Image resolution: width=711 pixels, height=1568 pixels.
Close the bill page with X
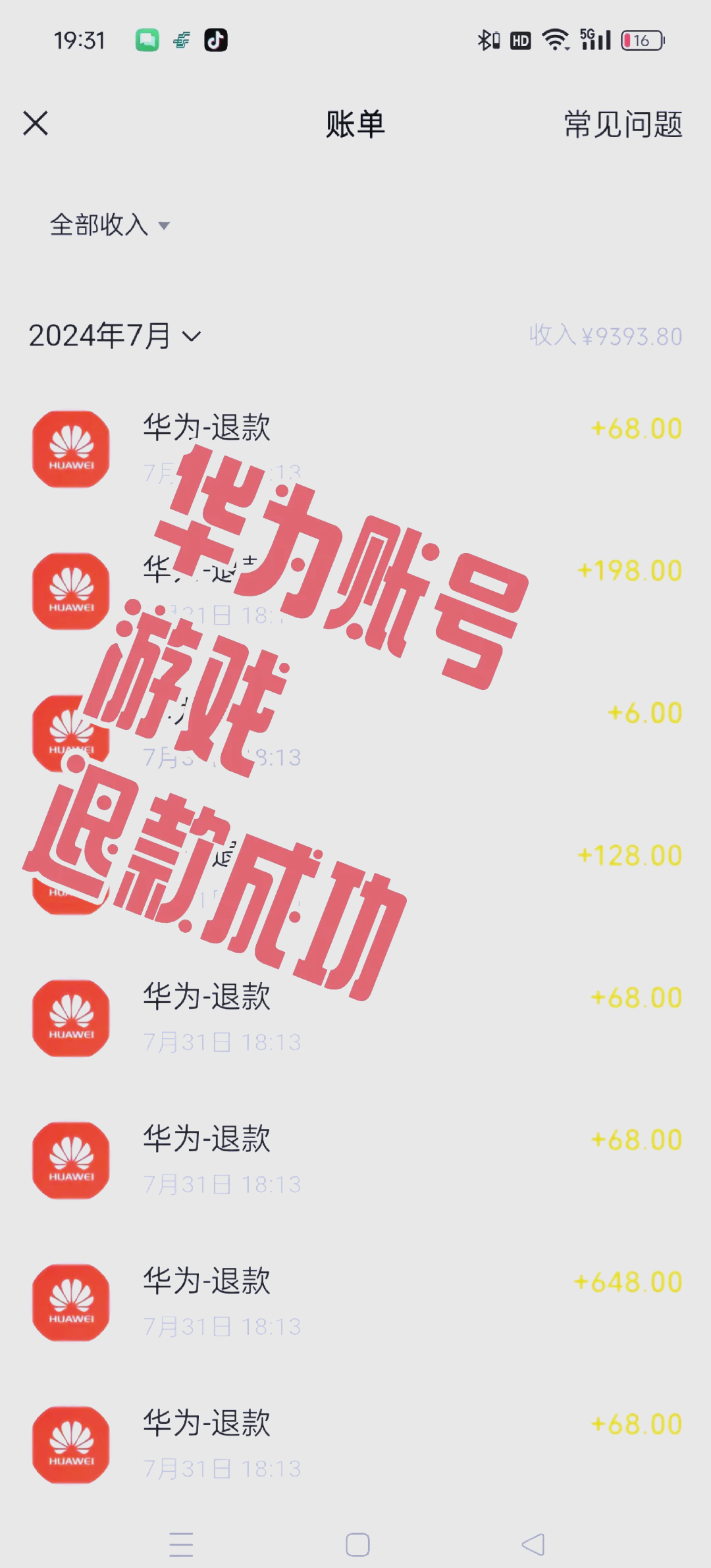(x=36, y=123)
